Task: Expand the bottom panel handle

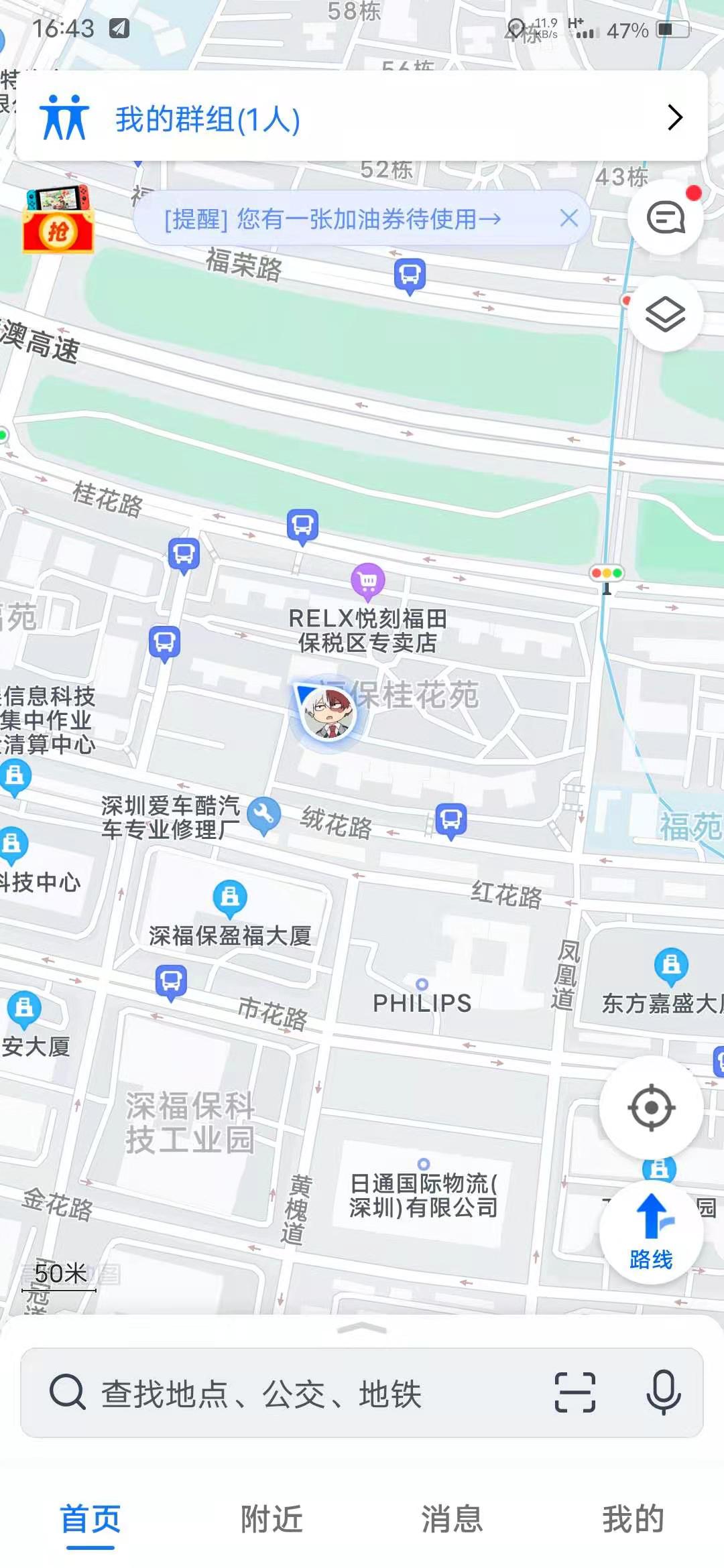Action: point(362,1329)
